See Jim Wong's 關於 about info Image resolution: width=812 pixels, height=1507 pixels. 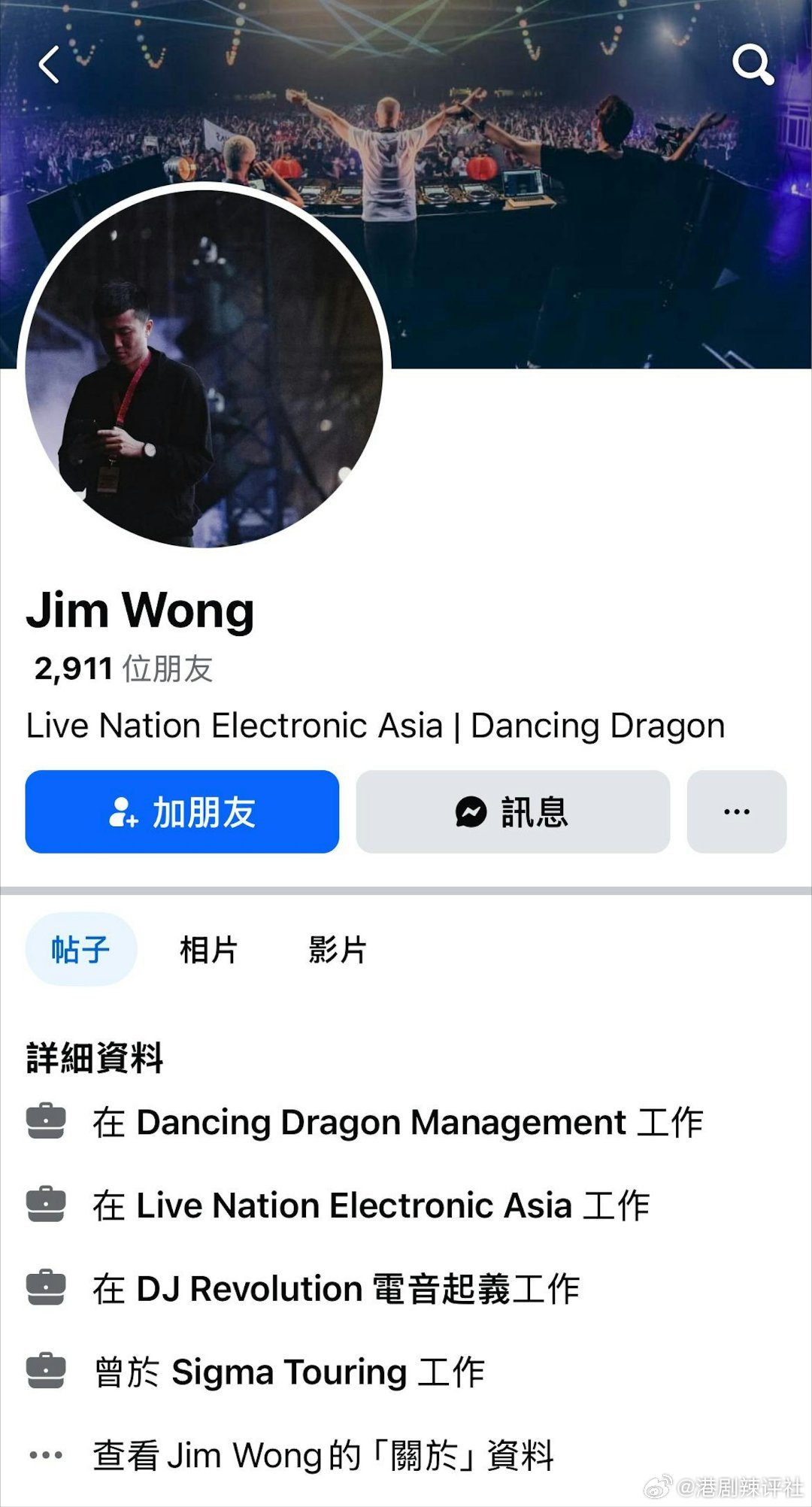pyautogui.click(x=290, y=1455)
